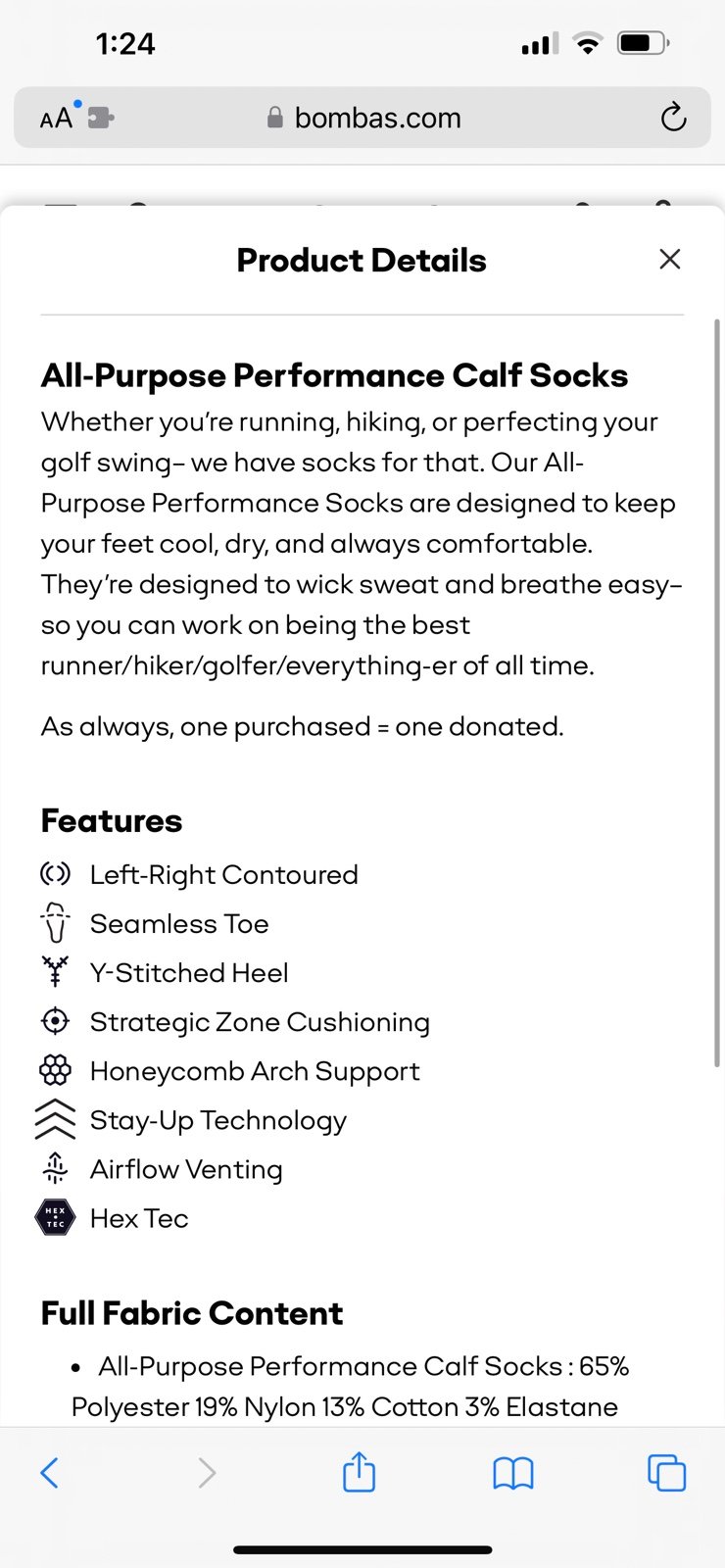
Task: Open the AA reader and text options
Action: [x=57, y=119]
